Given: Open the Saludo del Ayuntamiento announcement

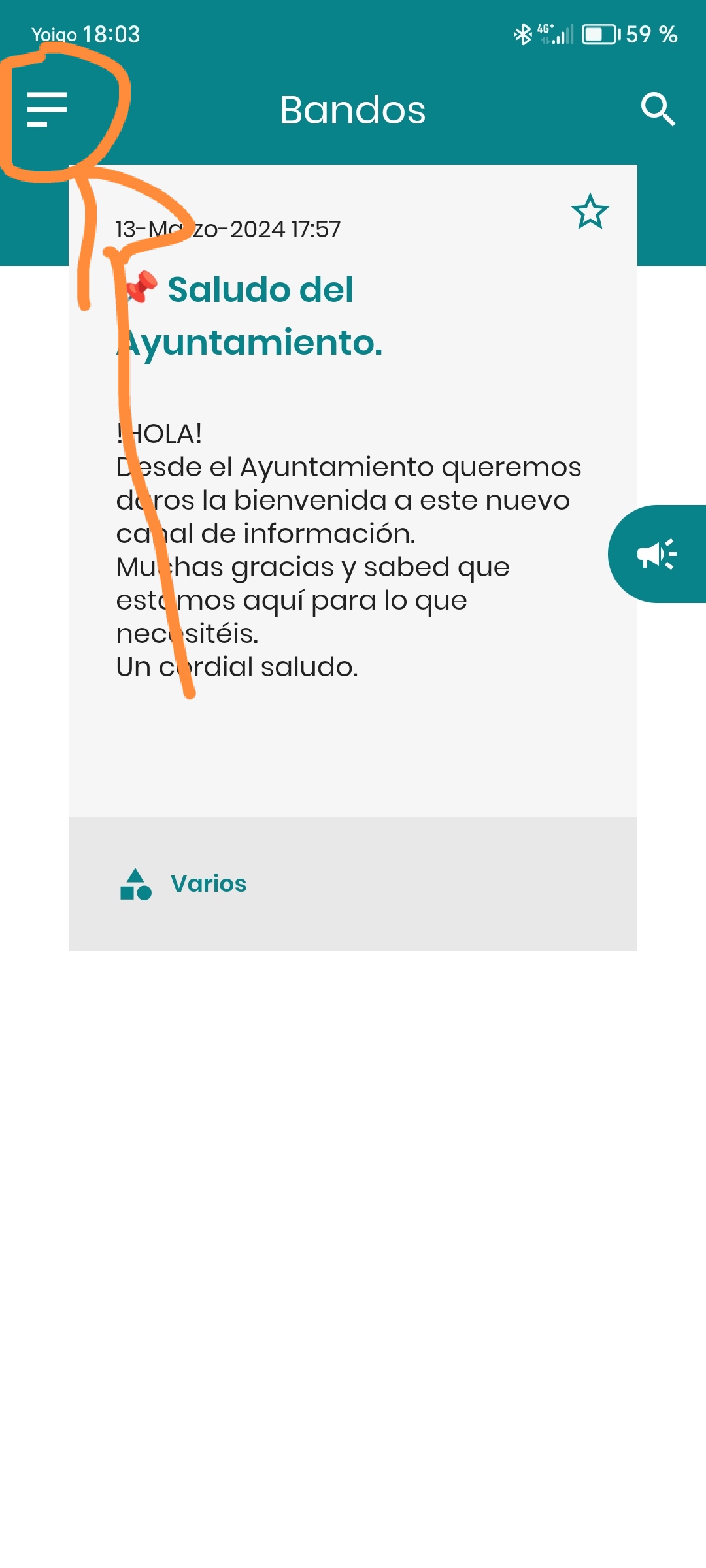Looking at the screenshot, I should [275, 316].
